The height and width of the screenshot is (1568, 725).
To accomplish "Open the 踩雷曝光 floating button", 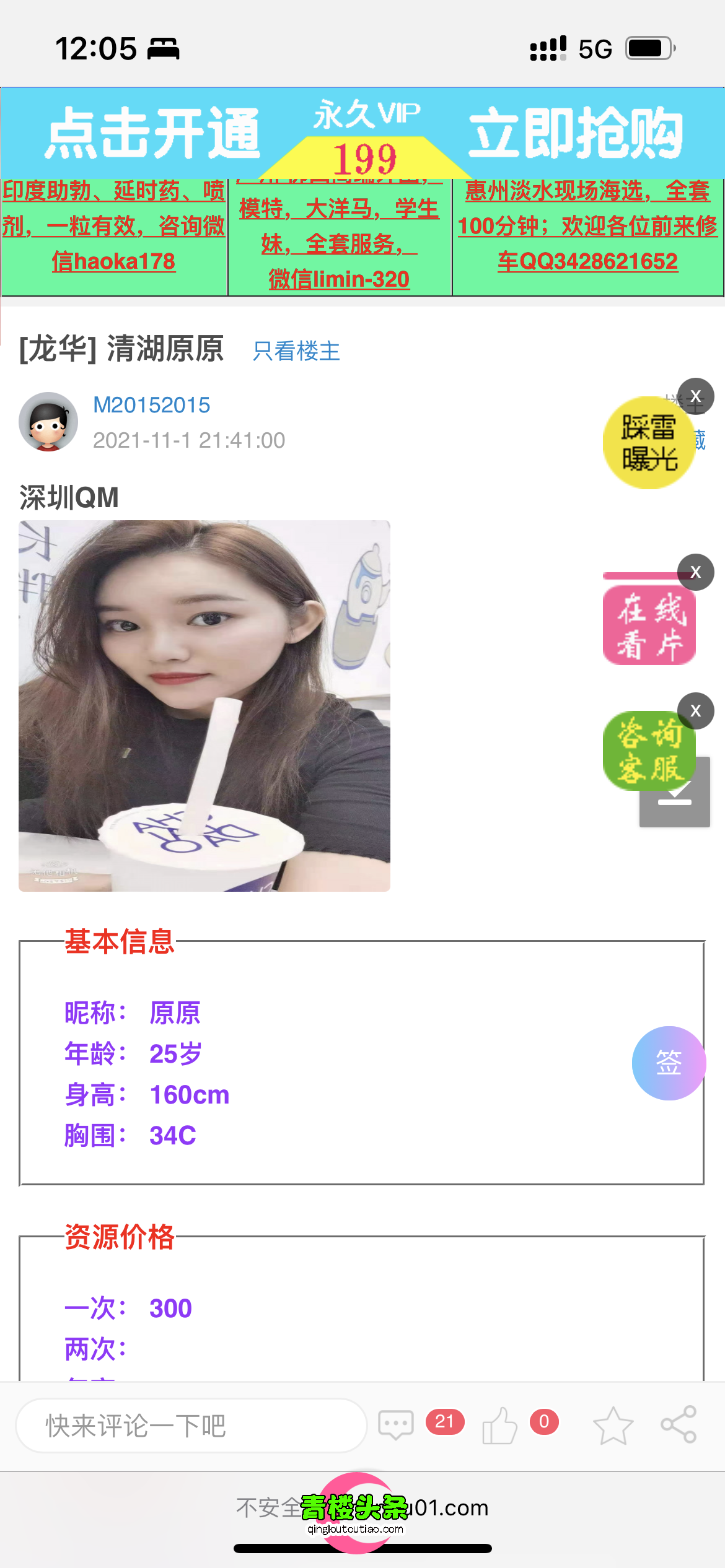I will pos(648,443).
